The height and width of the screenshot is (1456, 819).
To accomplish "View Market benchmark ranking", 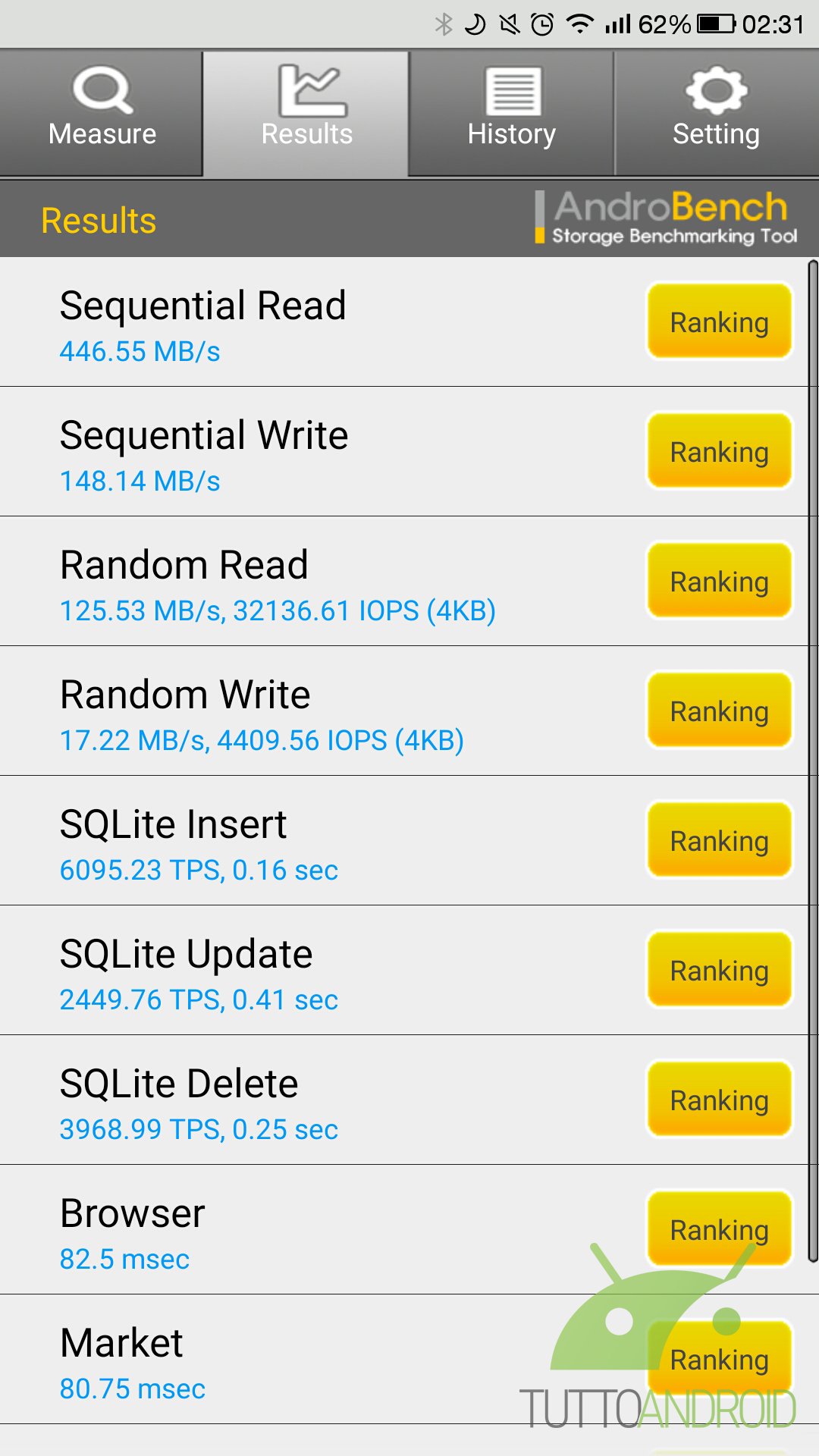I will click(x=719, y=1359).
